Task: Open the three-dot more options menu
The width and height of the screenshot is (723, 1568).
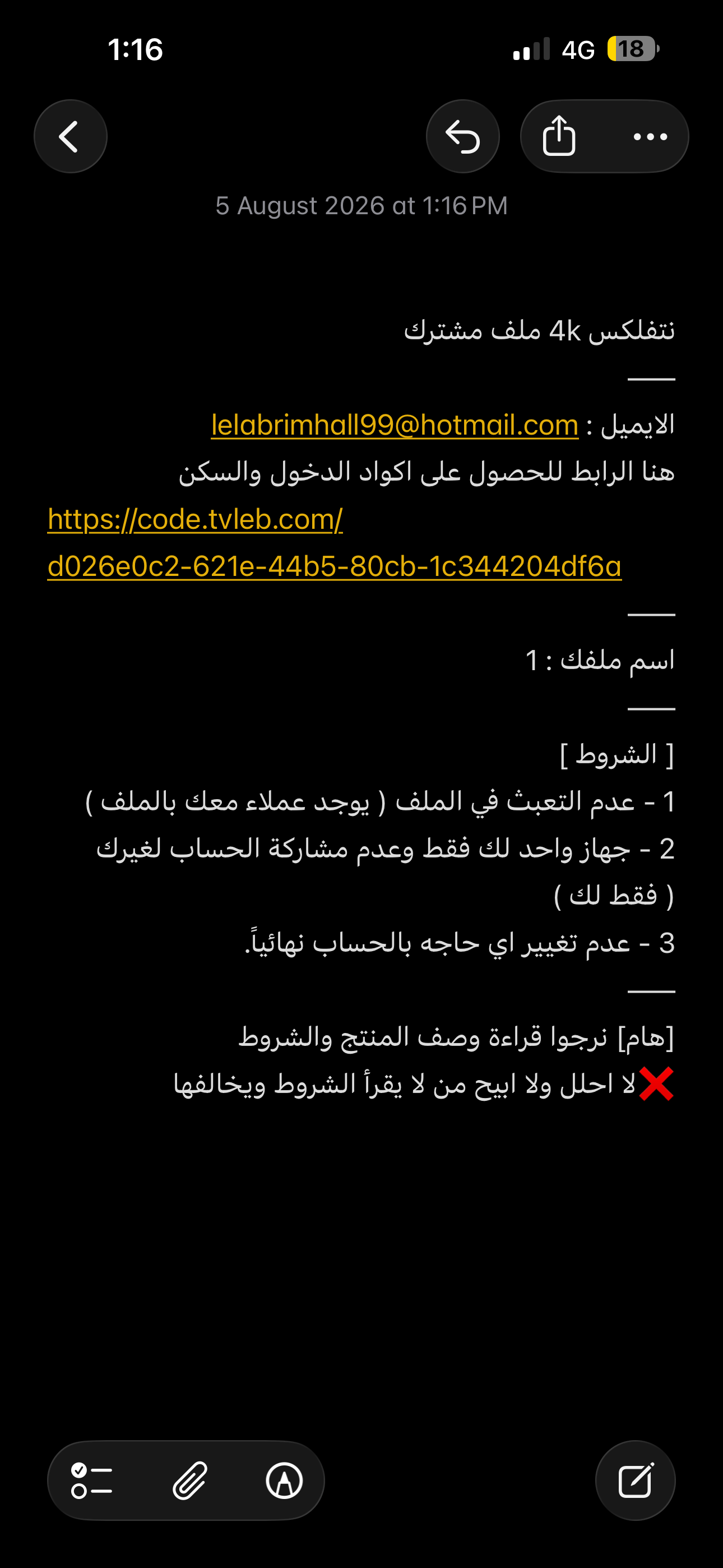Action: [x=650, y=136]
